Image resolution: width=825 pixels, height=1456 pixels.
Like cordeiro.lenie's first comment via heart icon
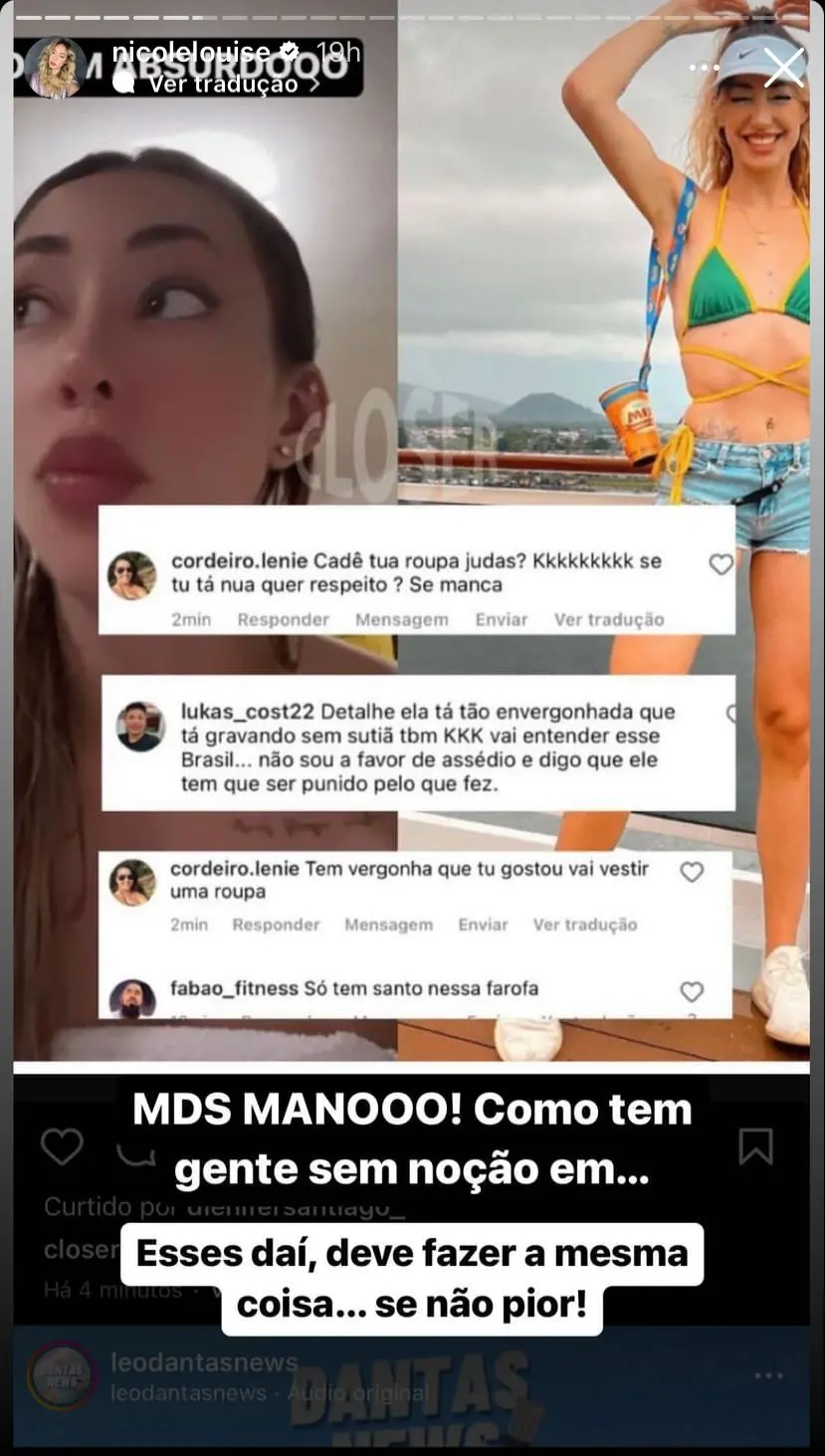pyautogui.click(x=722, y=563)
